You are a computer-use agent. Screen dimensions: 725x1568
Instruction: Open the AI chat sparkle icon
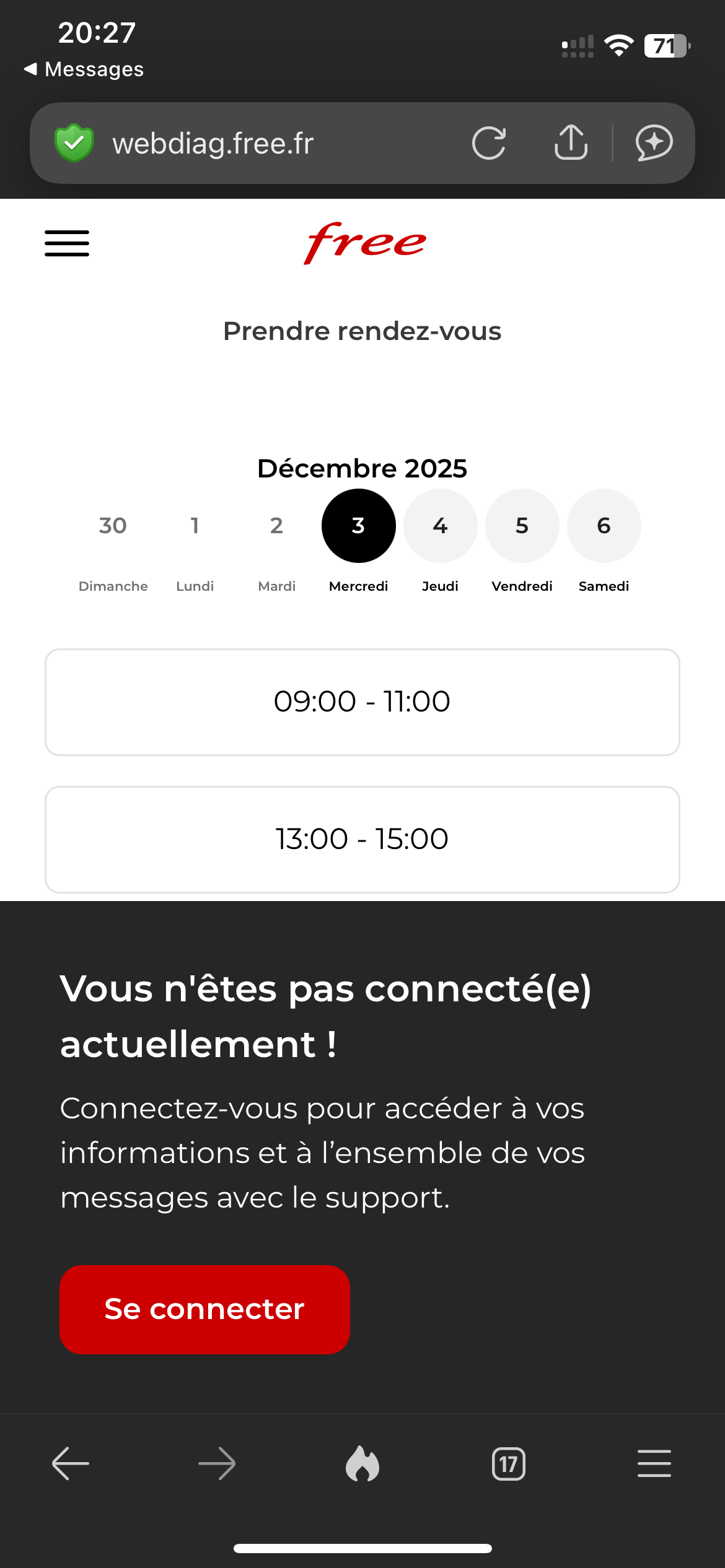[x=654, y=143]
